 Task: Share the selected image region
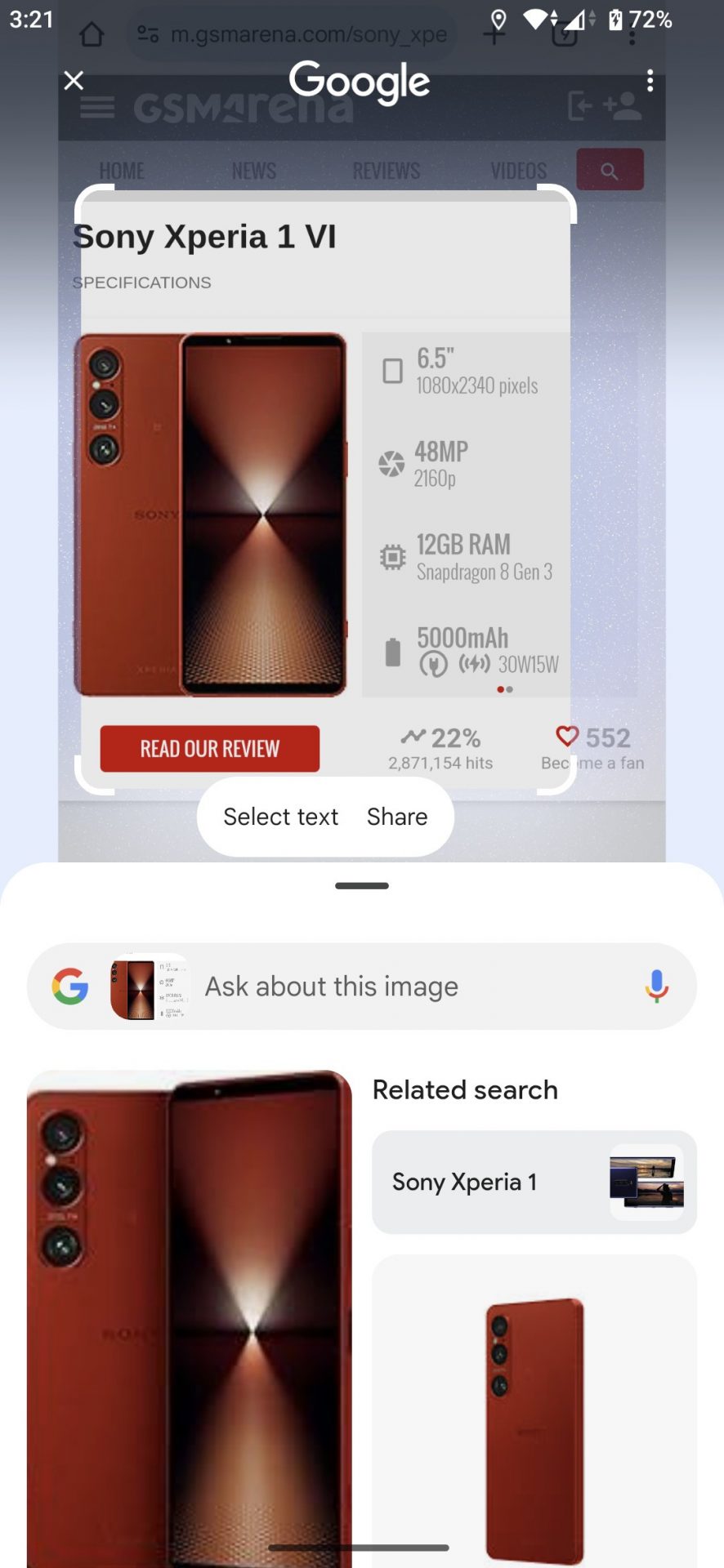pyautogui.click(x=397, y=817)
